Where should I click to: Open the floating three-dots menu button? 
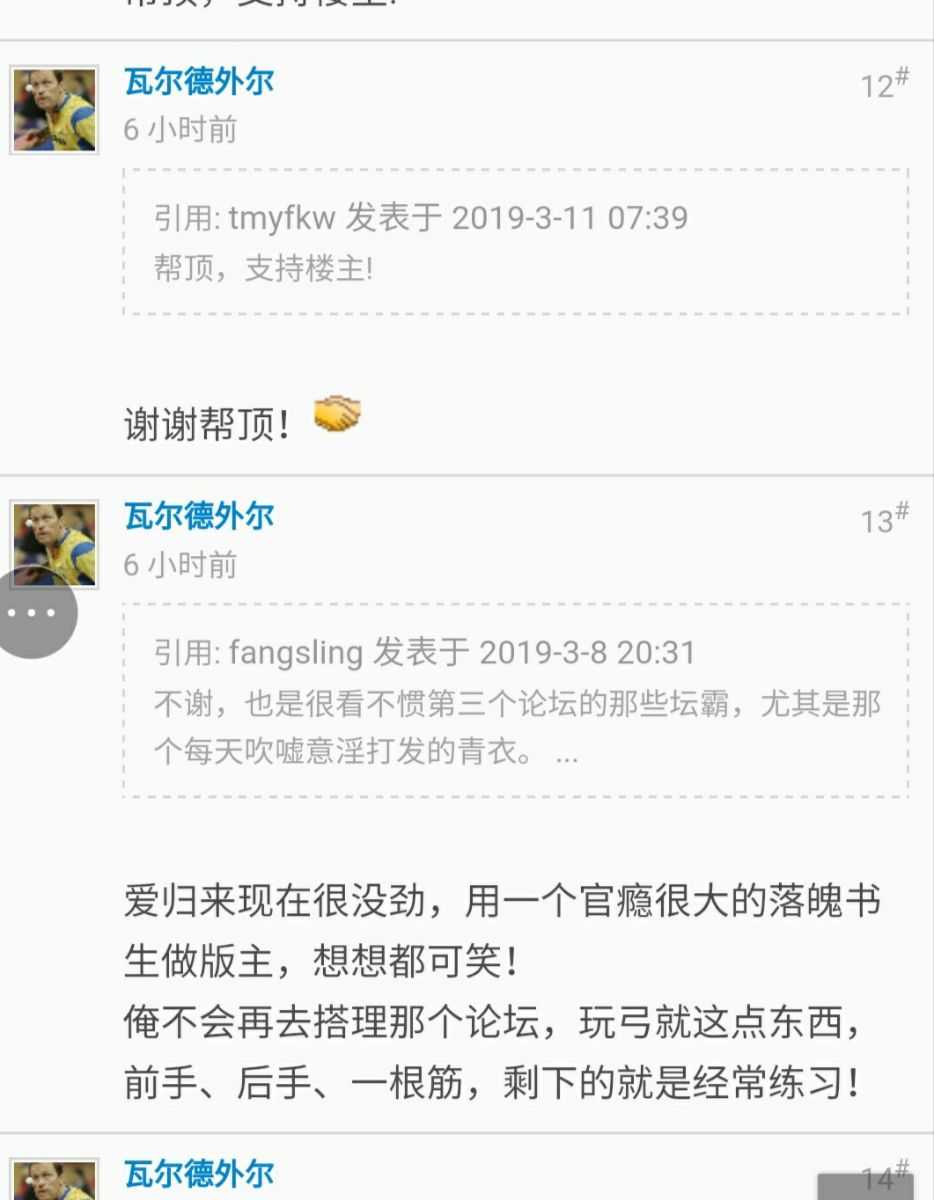pos(35,612)
